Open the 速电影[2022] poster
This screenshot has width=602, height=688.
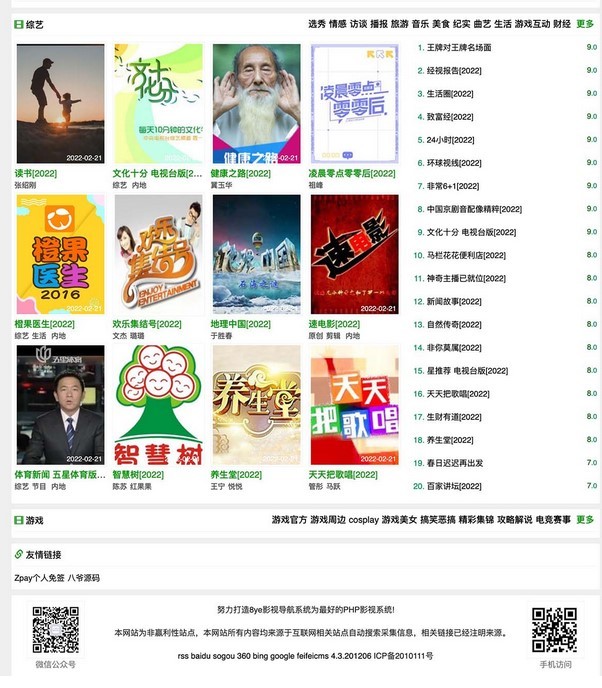[x=354, y=254]
